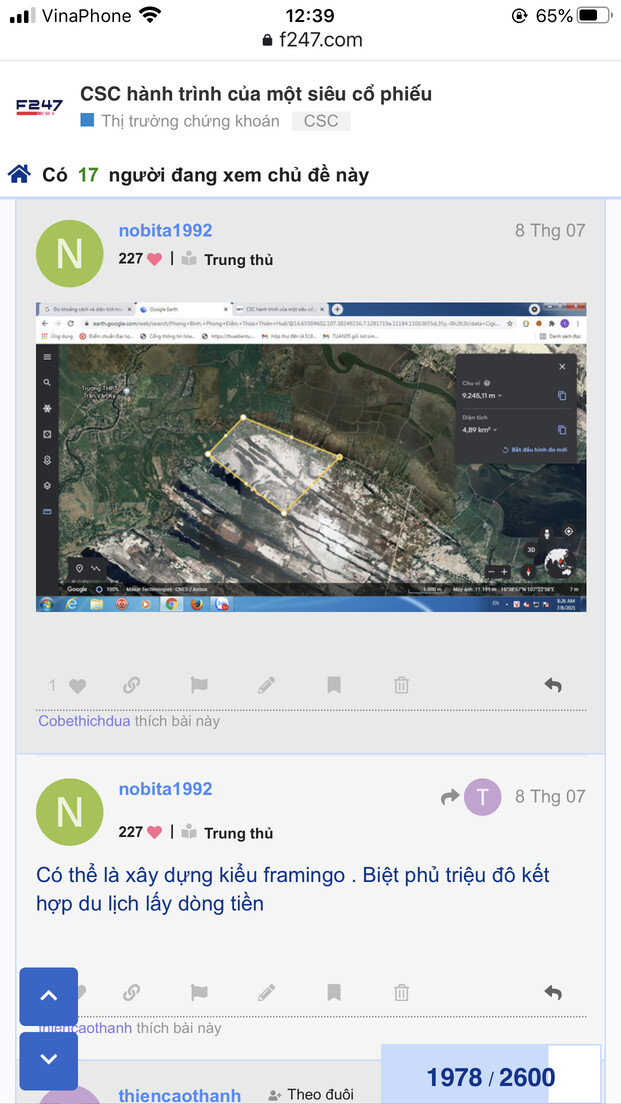Open the 1978 / 2600 post progress navigator
The height and width of the screenshot is (1104, 621).
click(x=490, y=1077)
